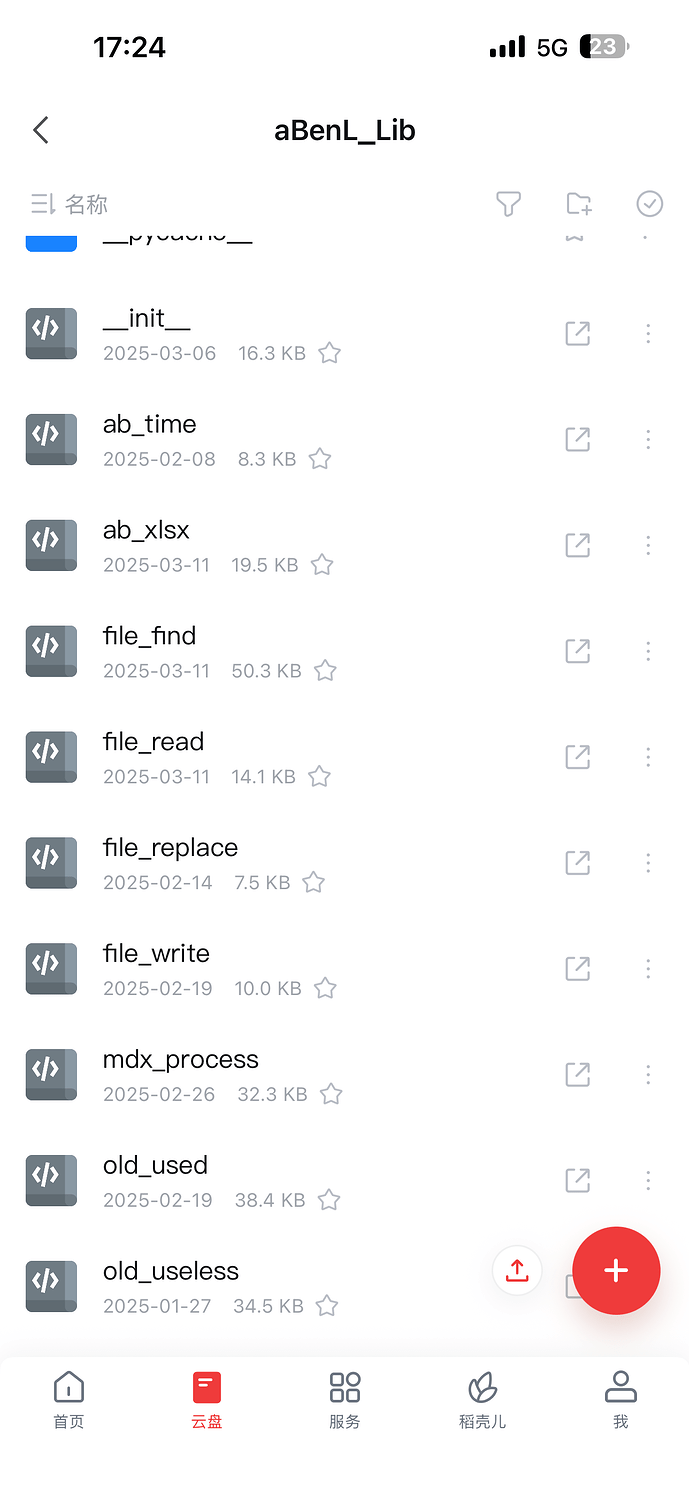Share the file_write file
The height and width of the screenshot is (1495, 689).
tap(578, 968)
